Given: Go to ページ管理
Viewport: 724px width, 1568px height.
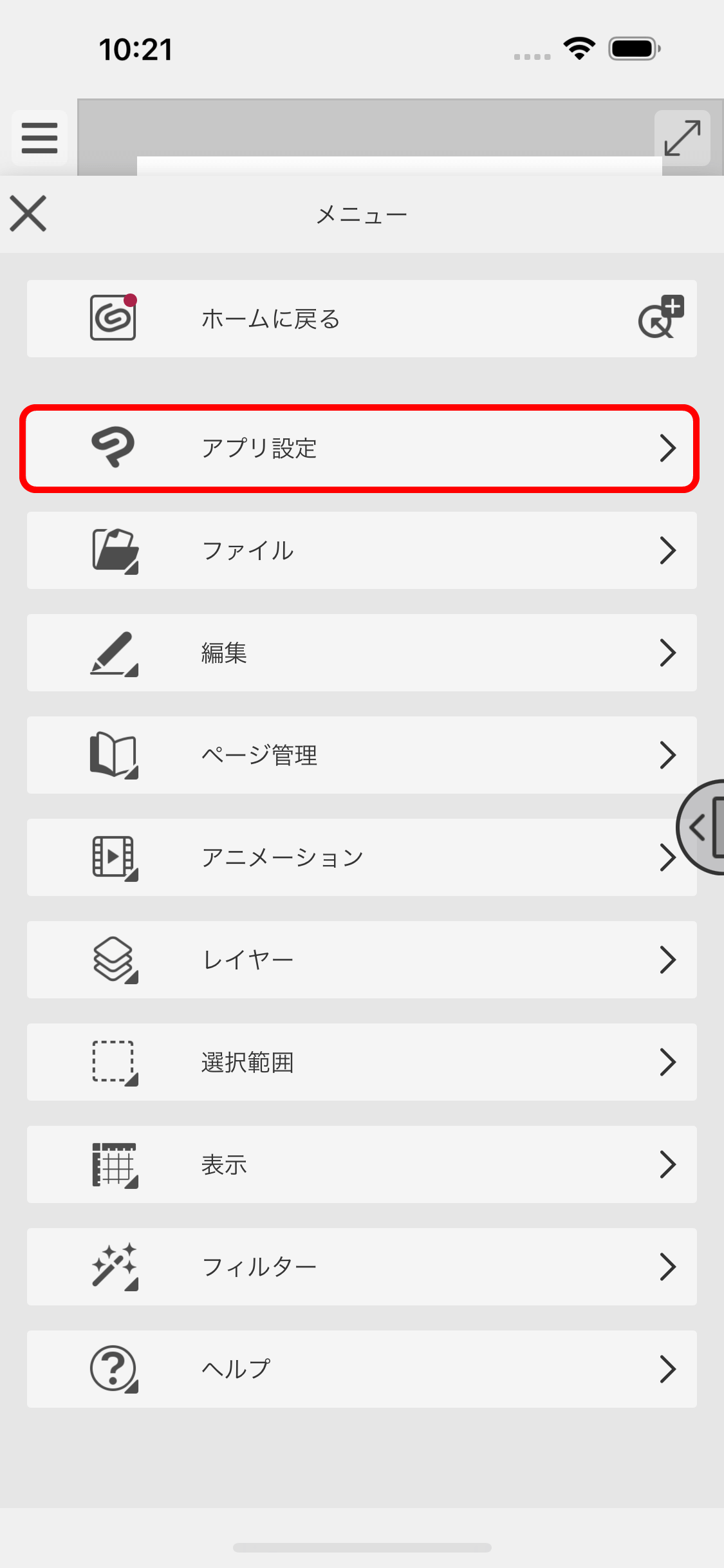Looking at the screenshot, I should (x=360, y=755).
